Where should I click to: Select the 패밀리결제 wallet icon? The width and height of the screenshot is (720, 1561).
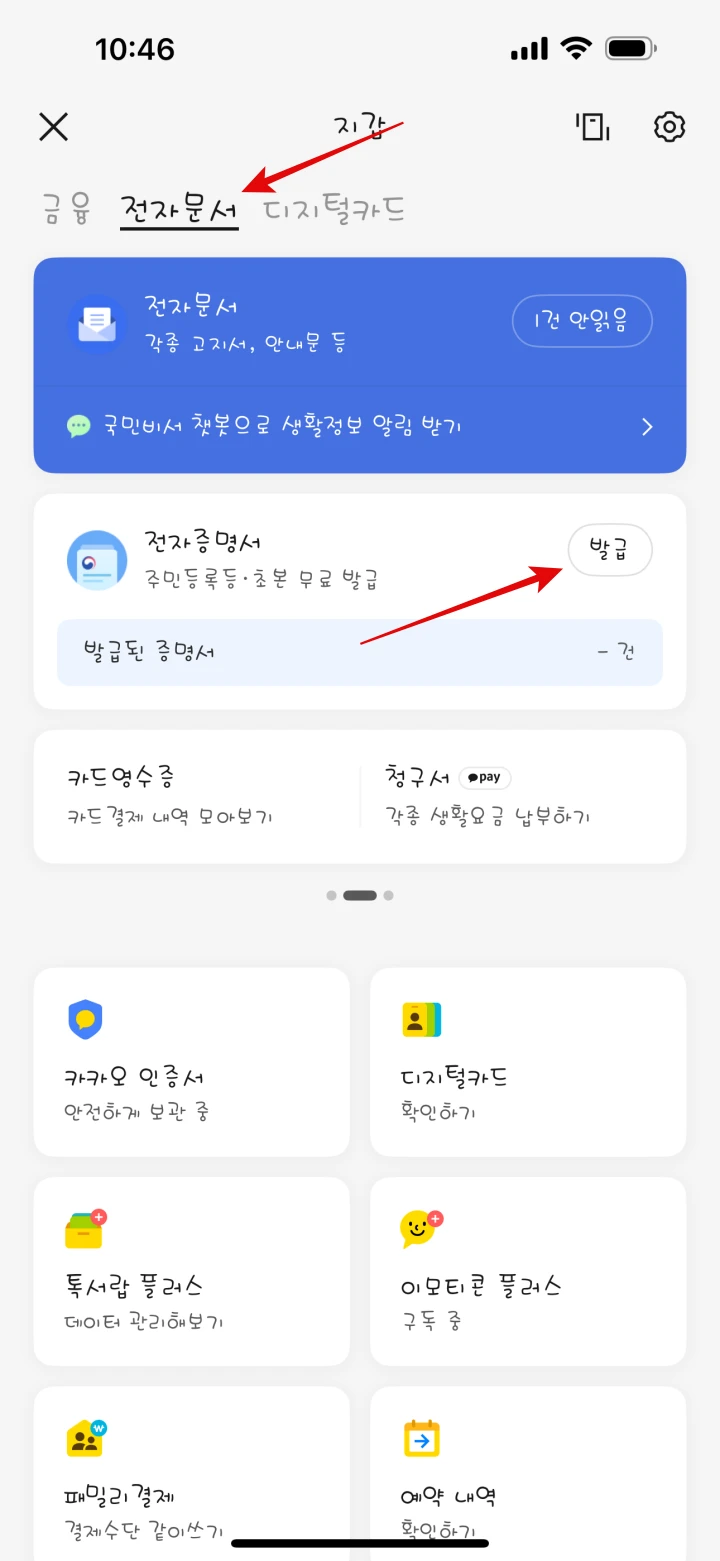click(86, 1437)
